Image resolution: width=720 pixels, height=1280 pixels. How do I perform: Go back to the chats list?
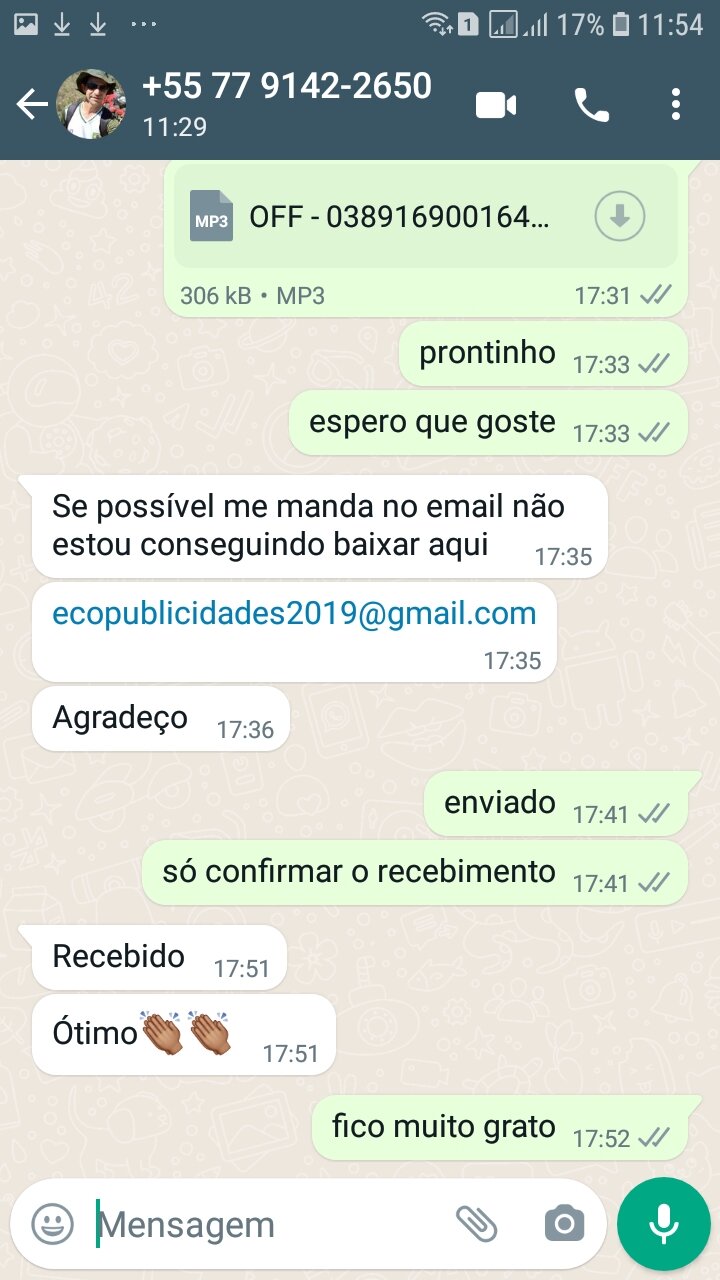32,104
